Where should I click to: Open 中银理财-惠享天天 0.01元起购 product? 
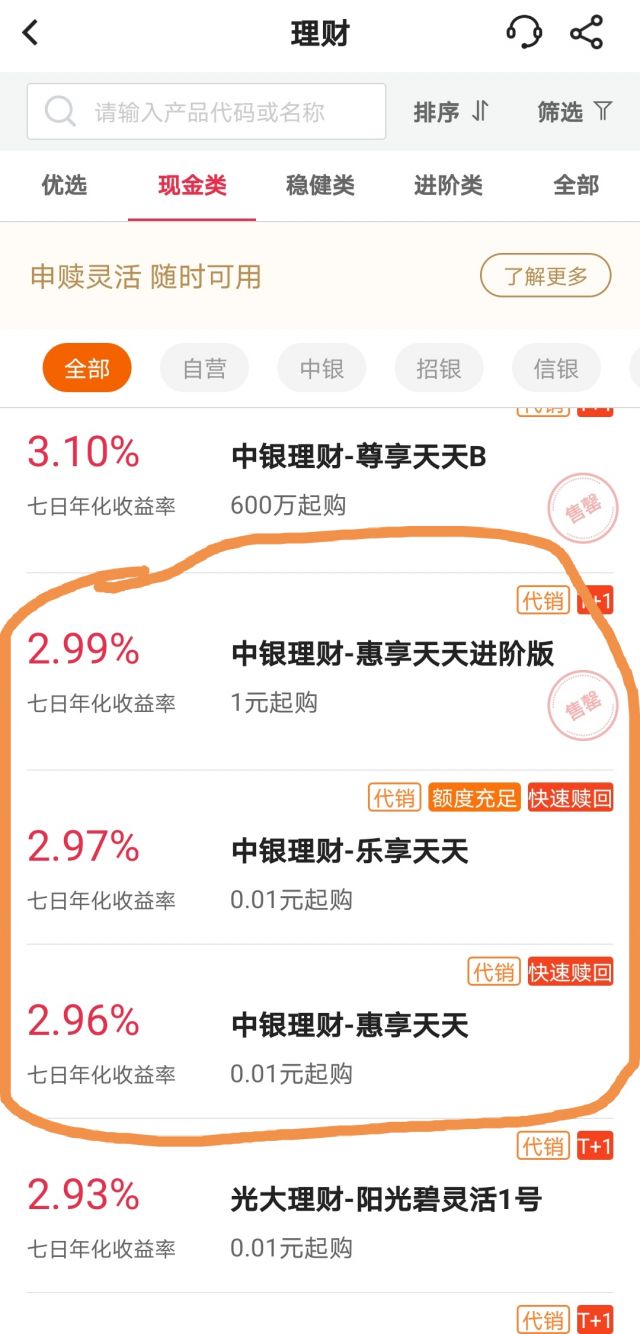[x=320, y=1032]
